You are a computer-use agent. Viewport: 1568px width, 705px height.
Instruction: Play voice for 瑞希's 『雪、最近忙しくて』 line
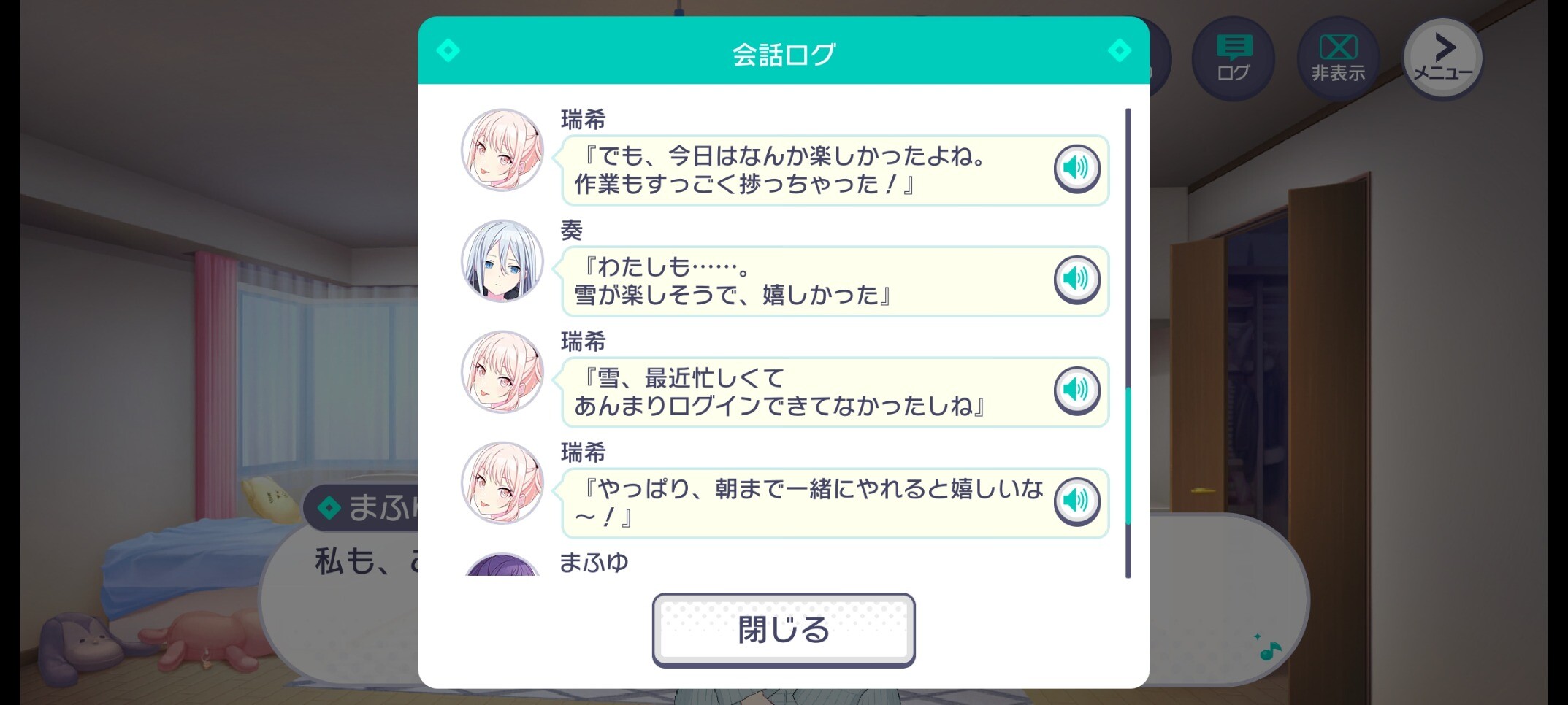tap(1076, 390)
